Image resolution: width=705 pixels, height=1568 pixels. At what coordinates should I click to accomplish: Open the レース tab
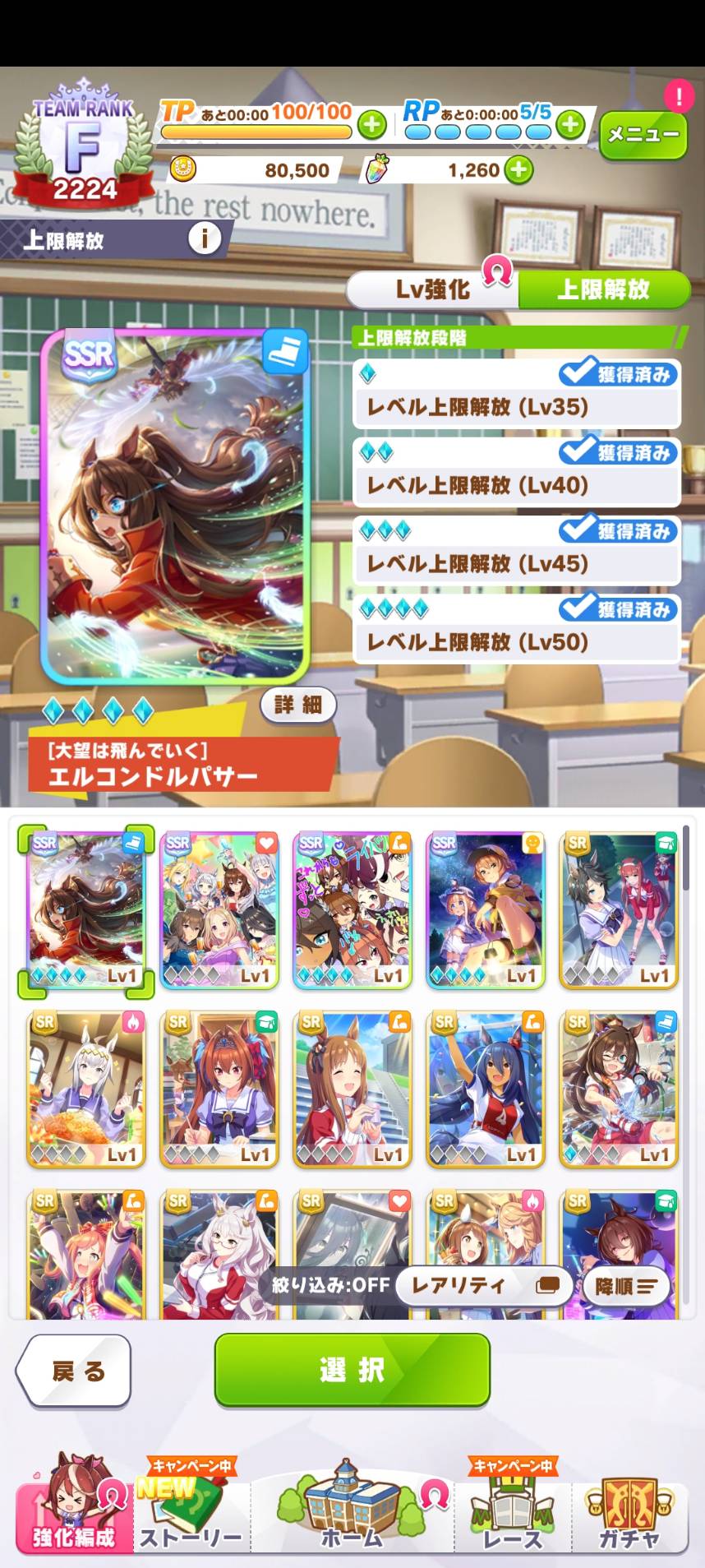coord(513,1515)
